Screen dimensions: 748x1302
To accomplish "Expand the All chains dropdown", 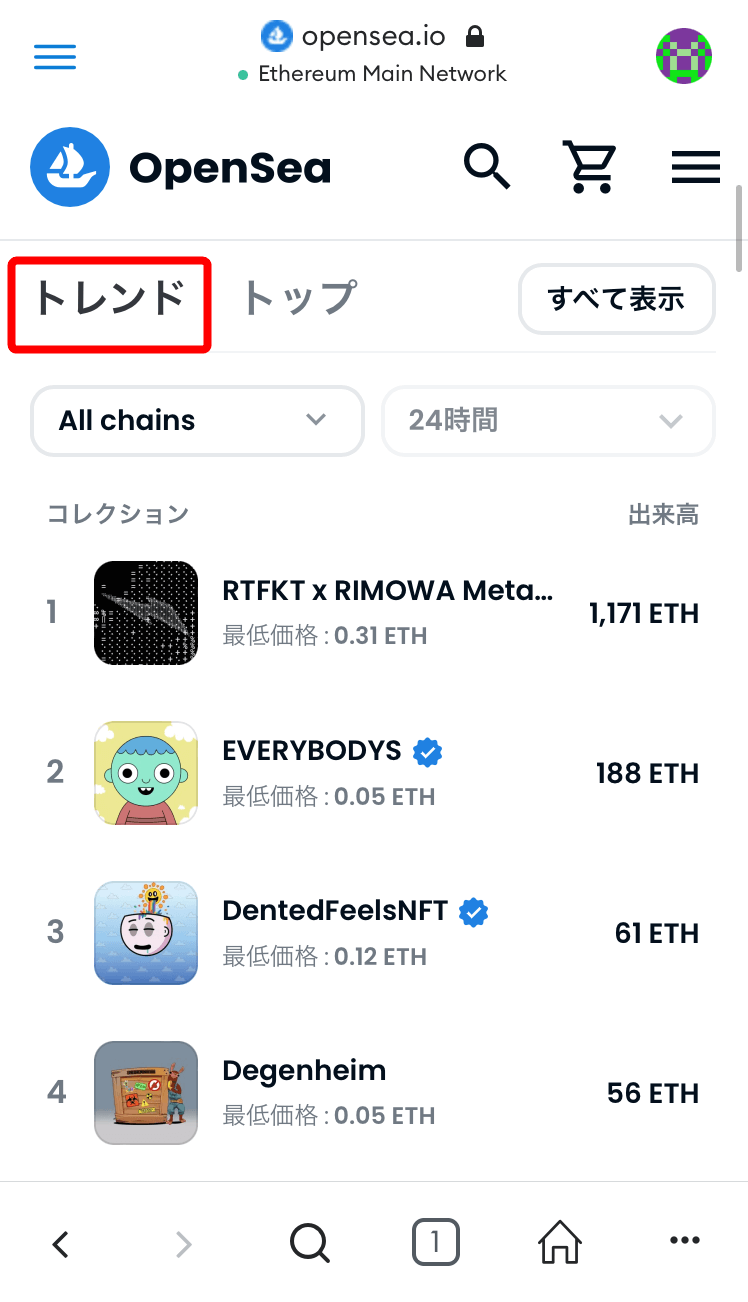I will tap(197, 421).
